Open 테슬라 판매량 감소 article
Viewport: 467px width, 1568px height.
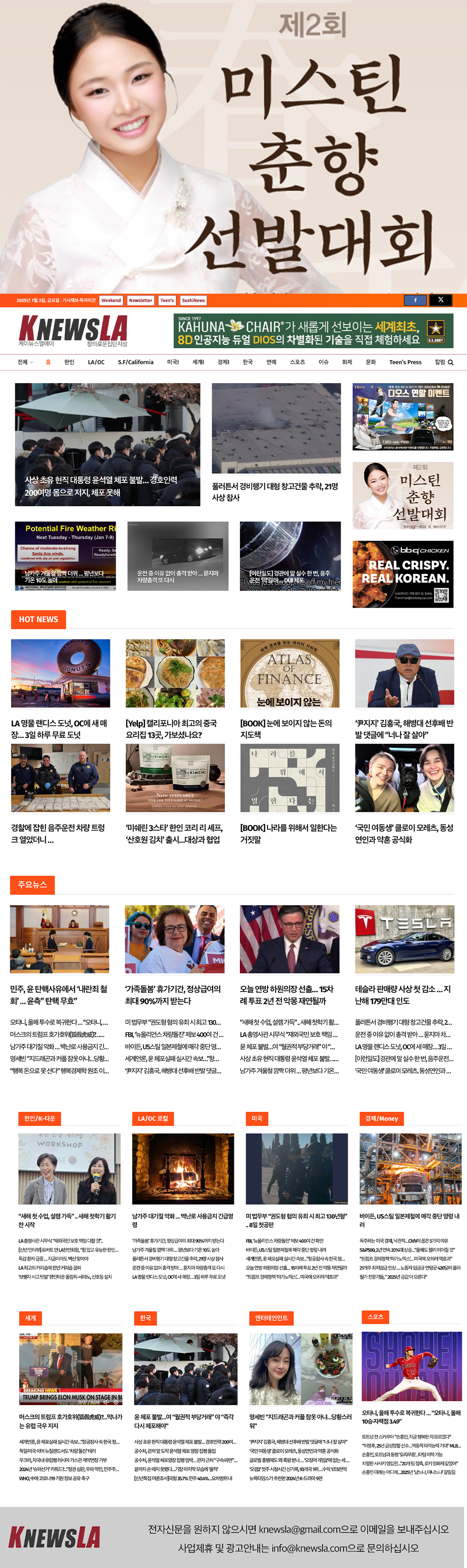tap(404, 995)
